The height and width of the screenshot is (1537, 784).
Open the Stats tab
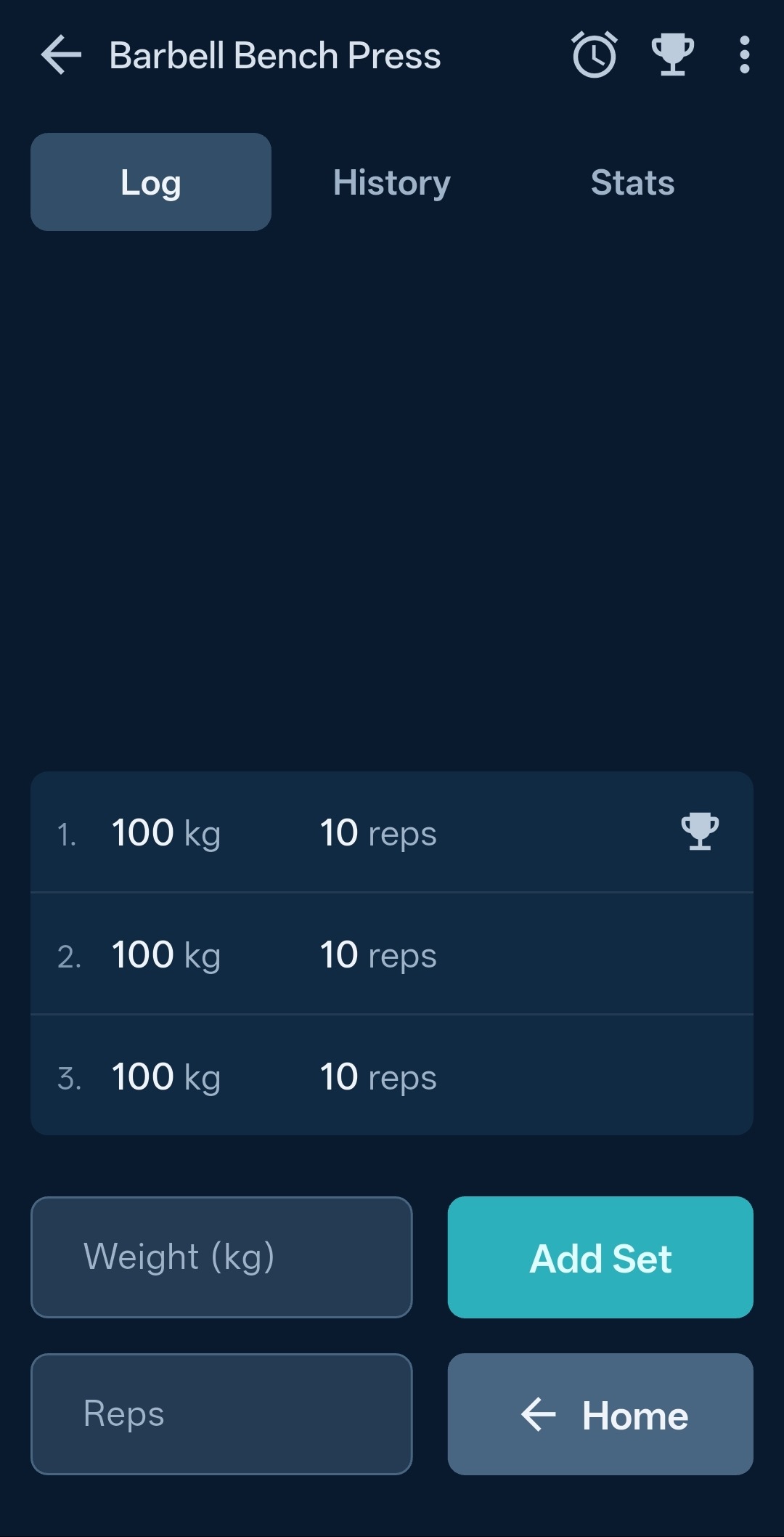[x=632, y=182]
